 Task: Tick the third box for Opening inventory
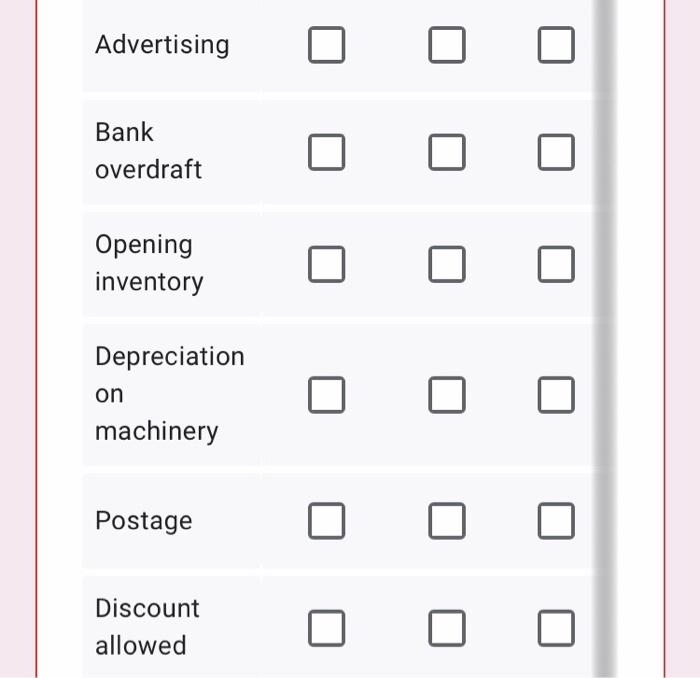point(556,264)
